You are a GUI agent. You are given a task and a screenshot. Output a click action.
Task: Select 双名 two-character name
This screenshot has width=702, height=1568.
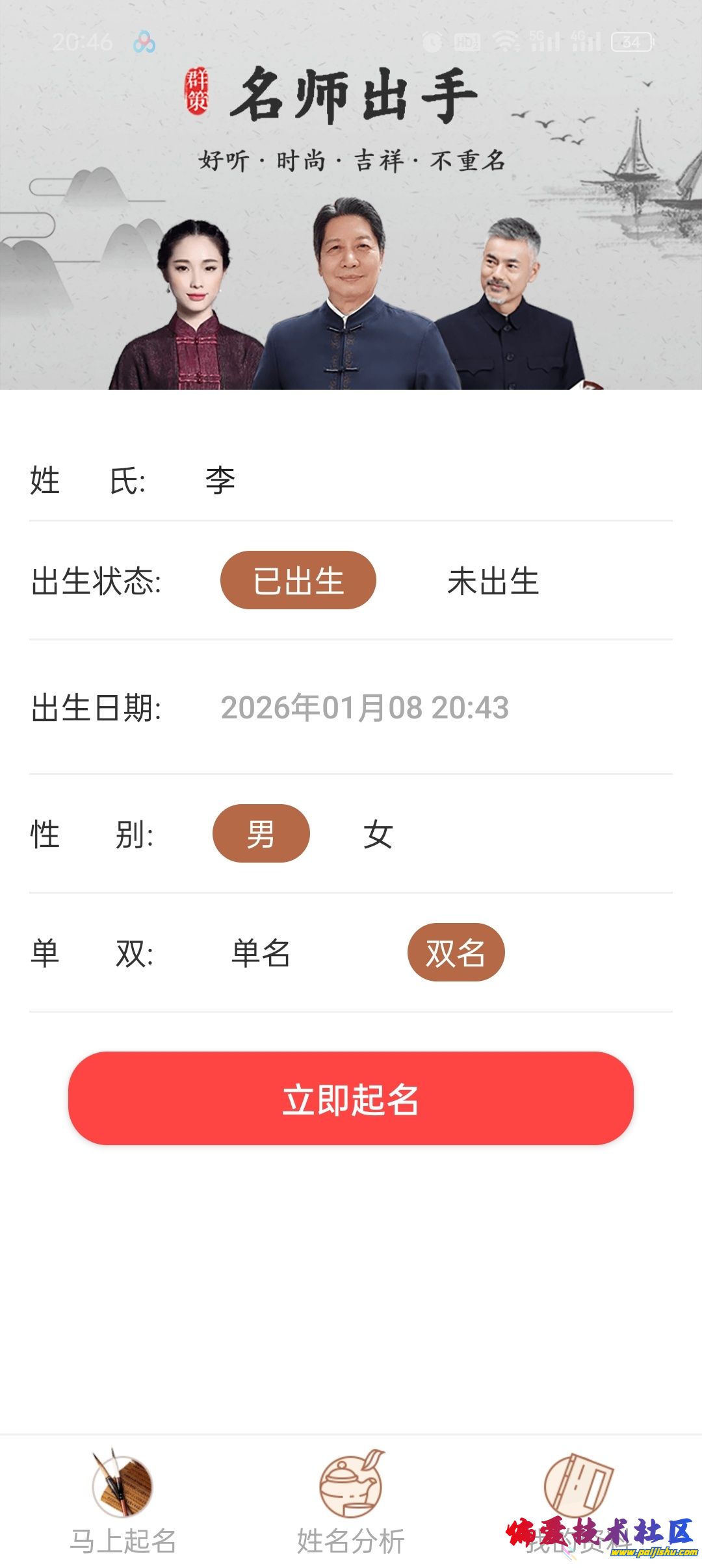[x=456, y=952]
